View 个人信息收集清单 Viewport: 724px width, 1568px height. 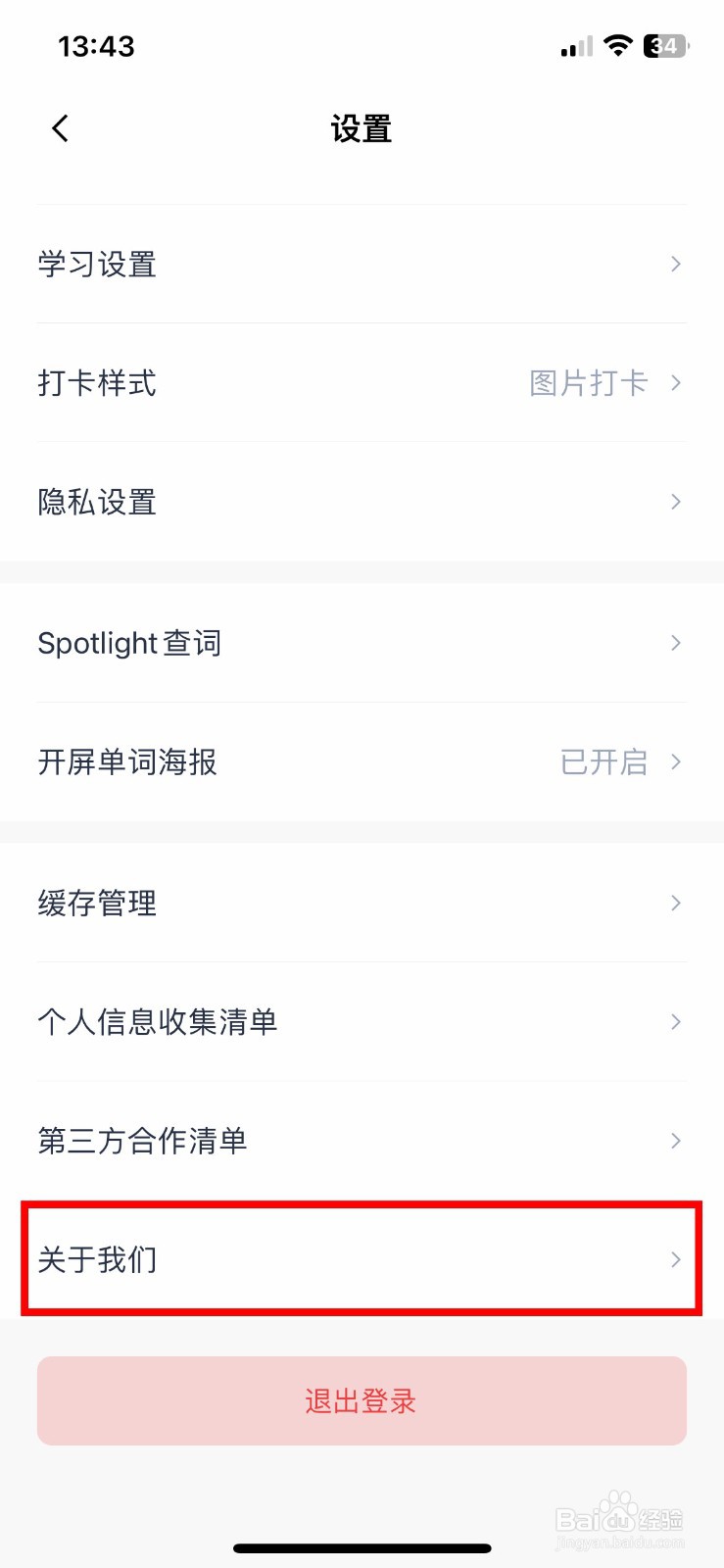coord(362,1022)
